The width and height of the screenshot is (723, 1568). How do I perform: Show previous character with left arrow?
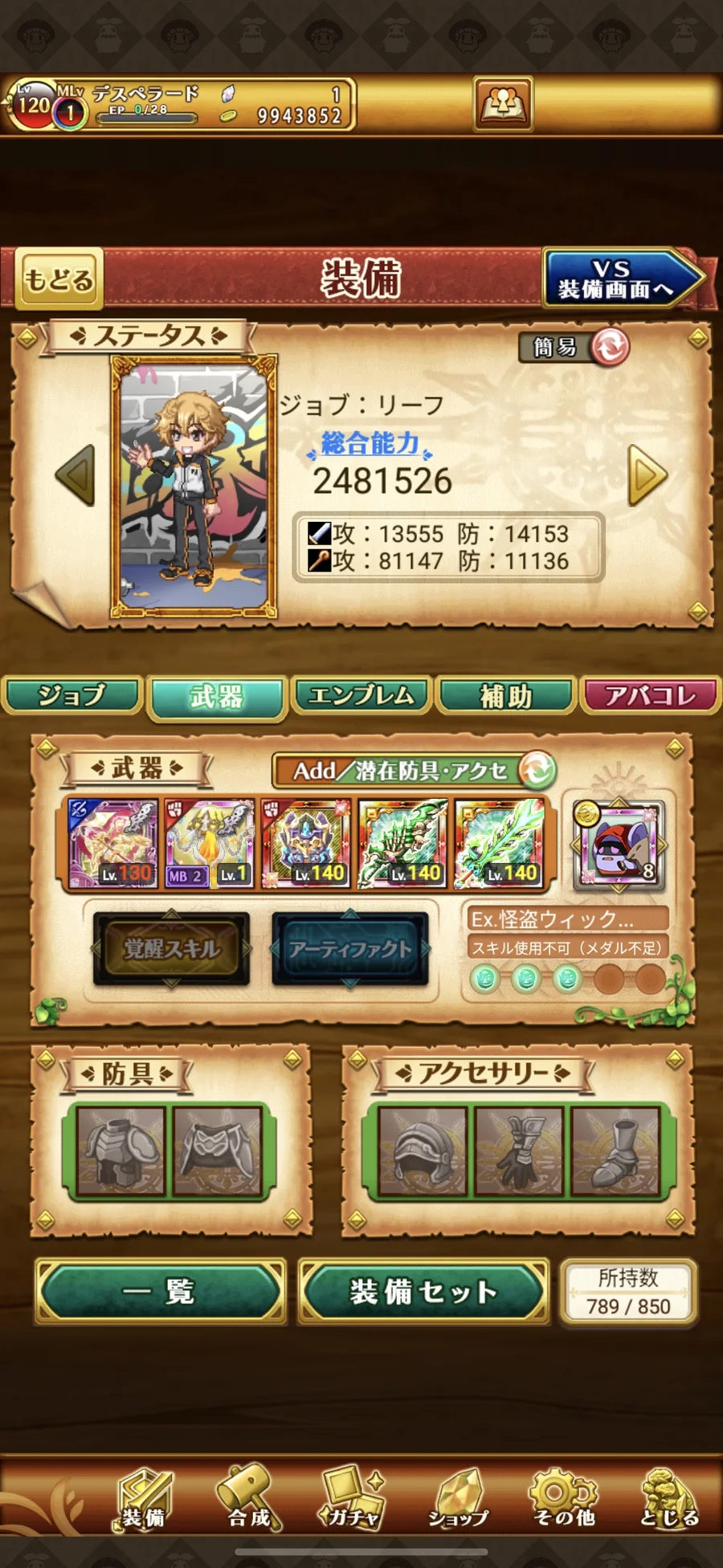76,475
